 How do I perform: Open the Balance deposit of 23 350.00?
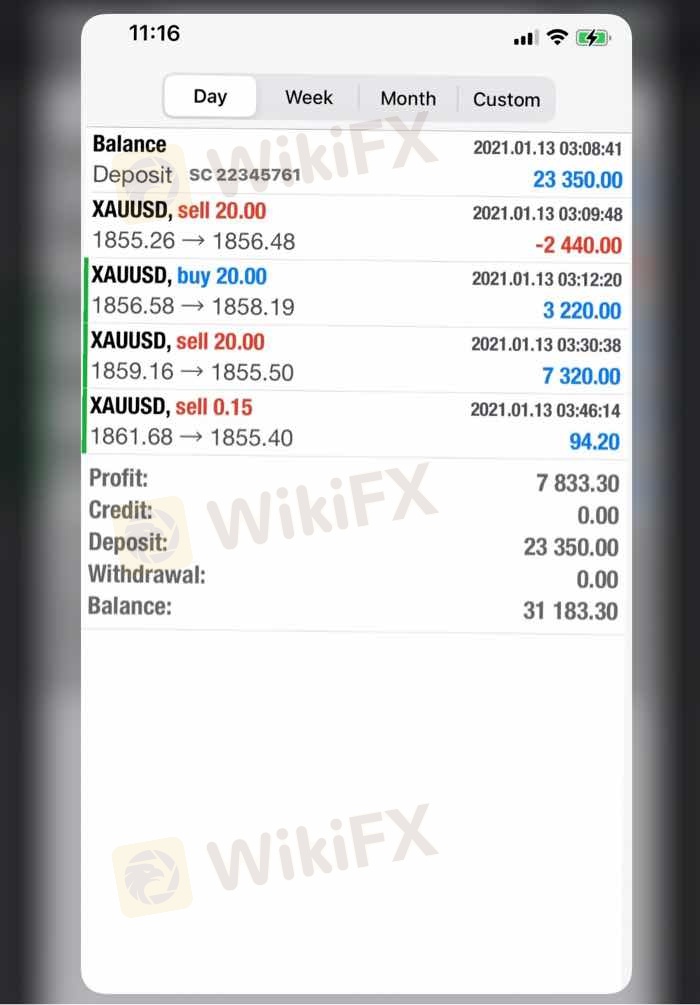[355, 162]
